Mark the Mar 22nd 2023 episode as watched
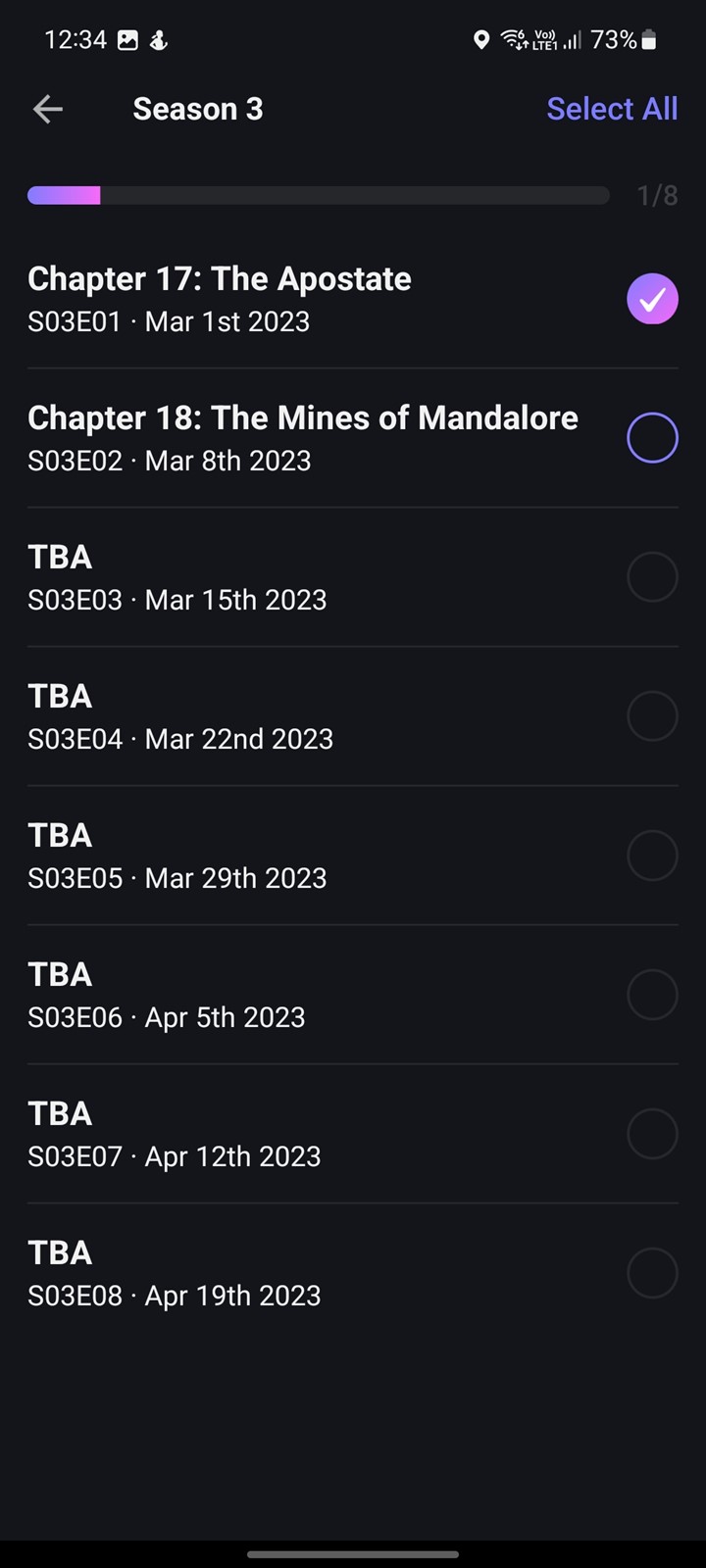Screen dimensions: 706x1568 pos(652,716)
